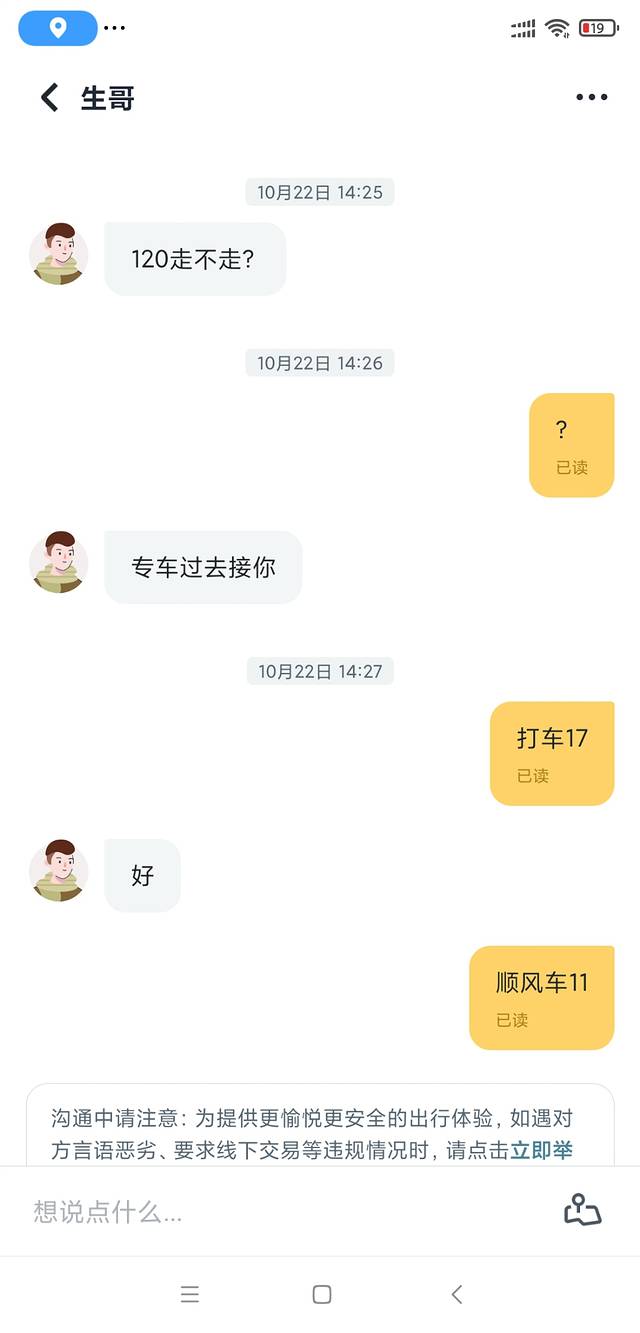Send your location with the map icon
Viewport: 640px width, 1333px height.
tap(582, 1210)
